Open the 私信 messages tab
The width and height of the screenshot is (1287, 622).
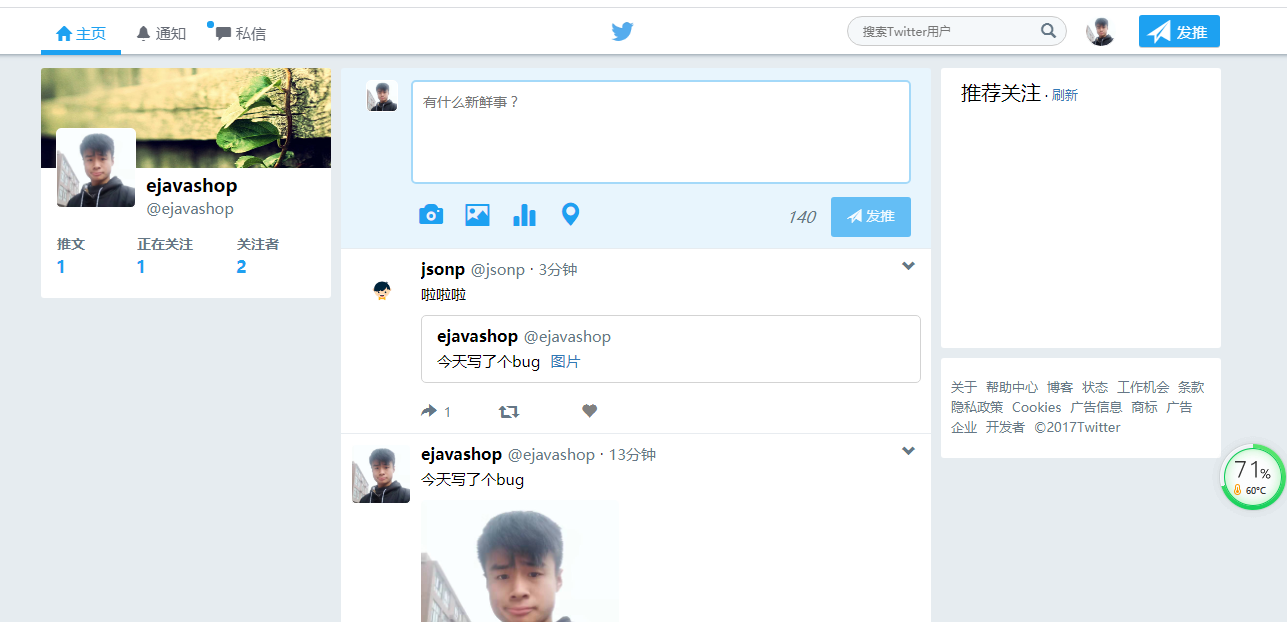[x=241, y=33]
